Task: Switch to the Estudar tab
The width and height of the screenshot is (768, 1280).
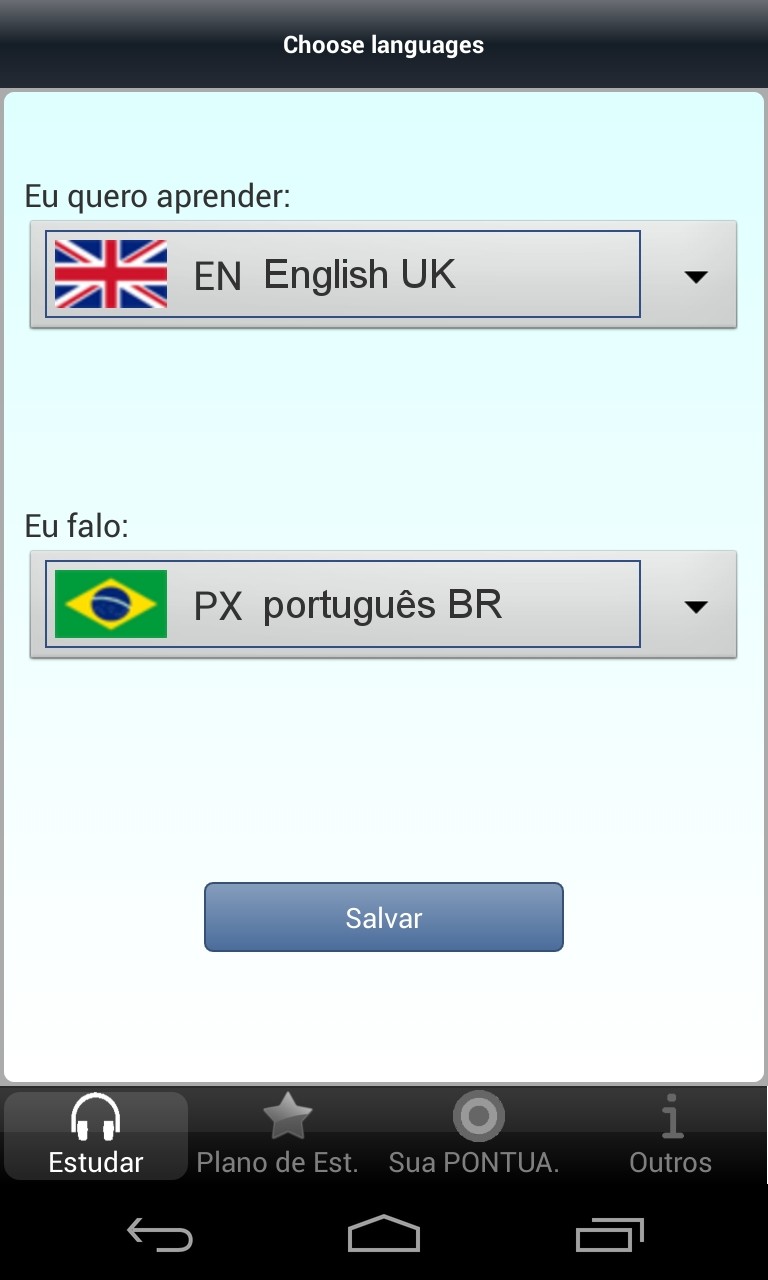Action: [x=96, y=1135]
